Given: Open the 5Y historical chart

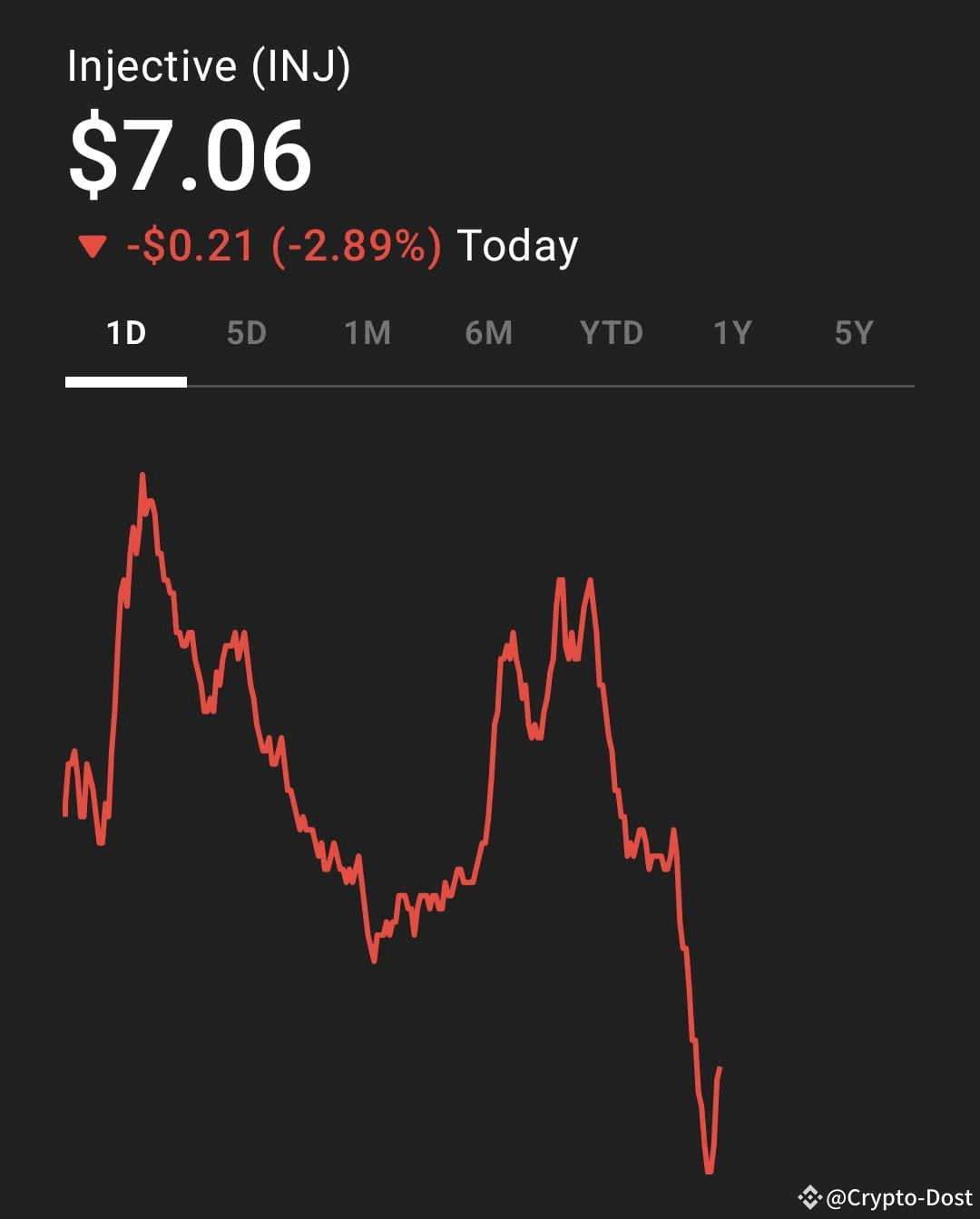Looking at the screenshot, I should tap(853, 333).
